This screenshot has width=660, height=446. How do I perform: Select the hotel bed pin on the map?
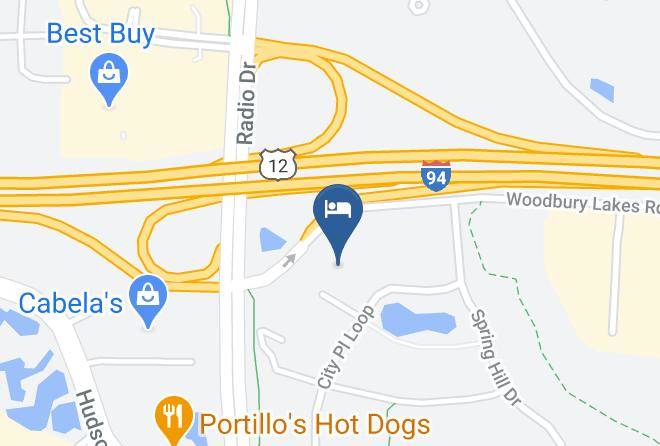click(x=338, y=223)
